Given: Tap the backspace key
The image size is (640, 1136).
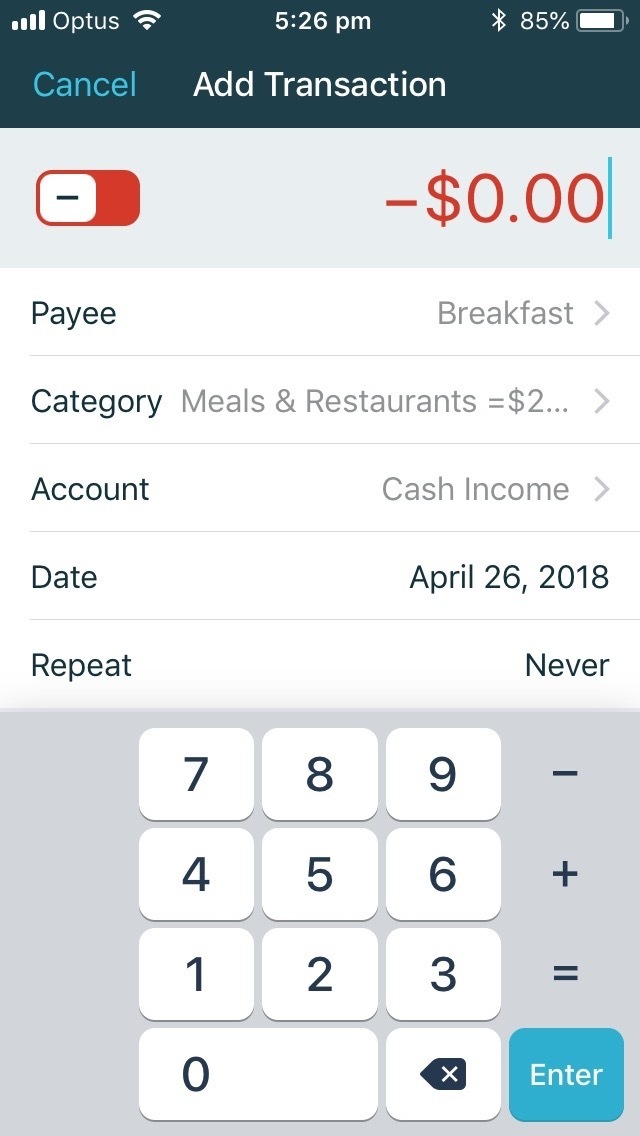Looking at the screenshot, I should (x=443, y=1074).
